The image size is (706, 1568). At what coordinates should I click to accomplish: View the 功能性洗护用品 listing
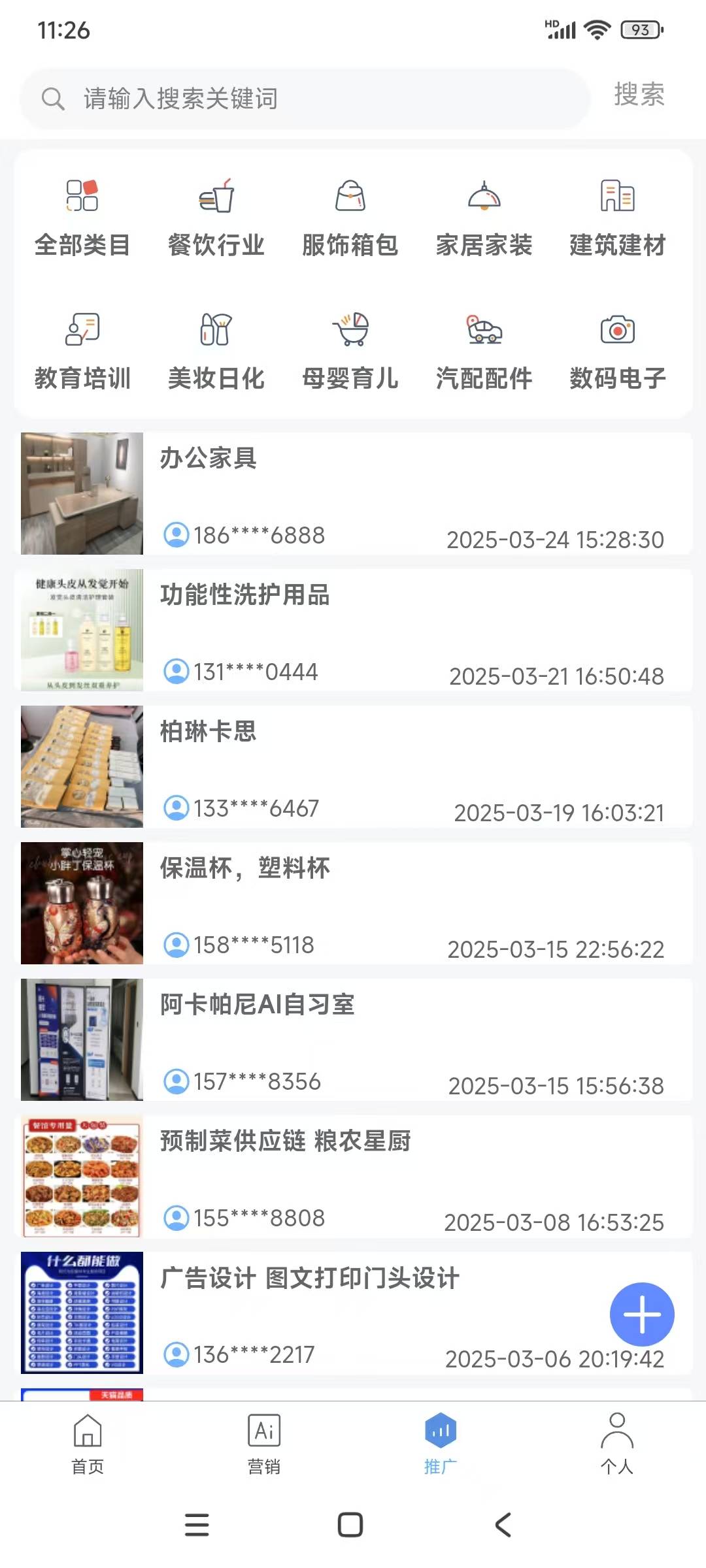tap(353, 630)
